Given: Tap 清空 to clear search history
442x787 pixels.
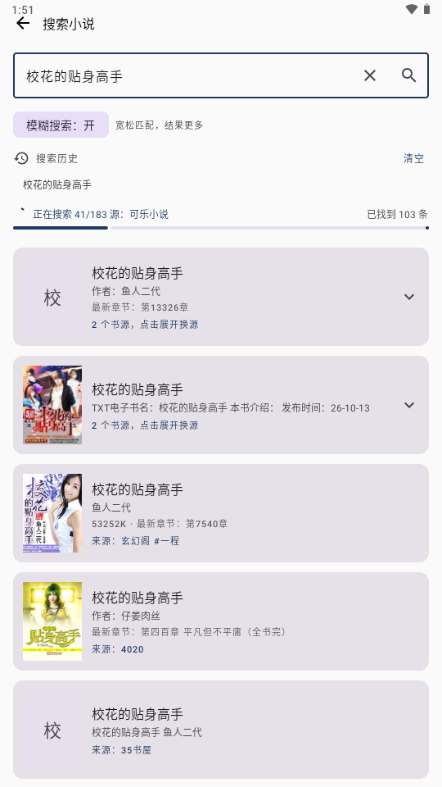Looking at the screenshot, I should tap(414, 159).
